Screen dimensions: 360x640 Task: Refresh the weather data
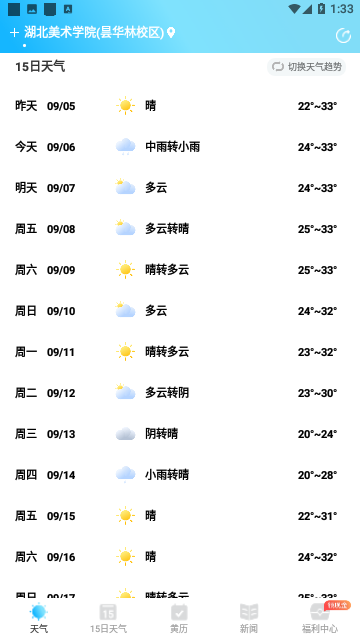pos(343,36)
